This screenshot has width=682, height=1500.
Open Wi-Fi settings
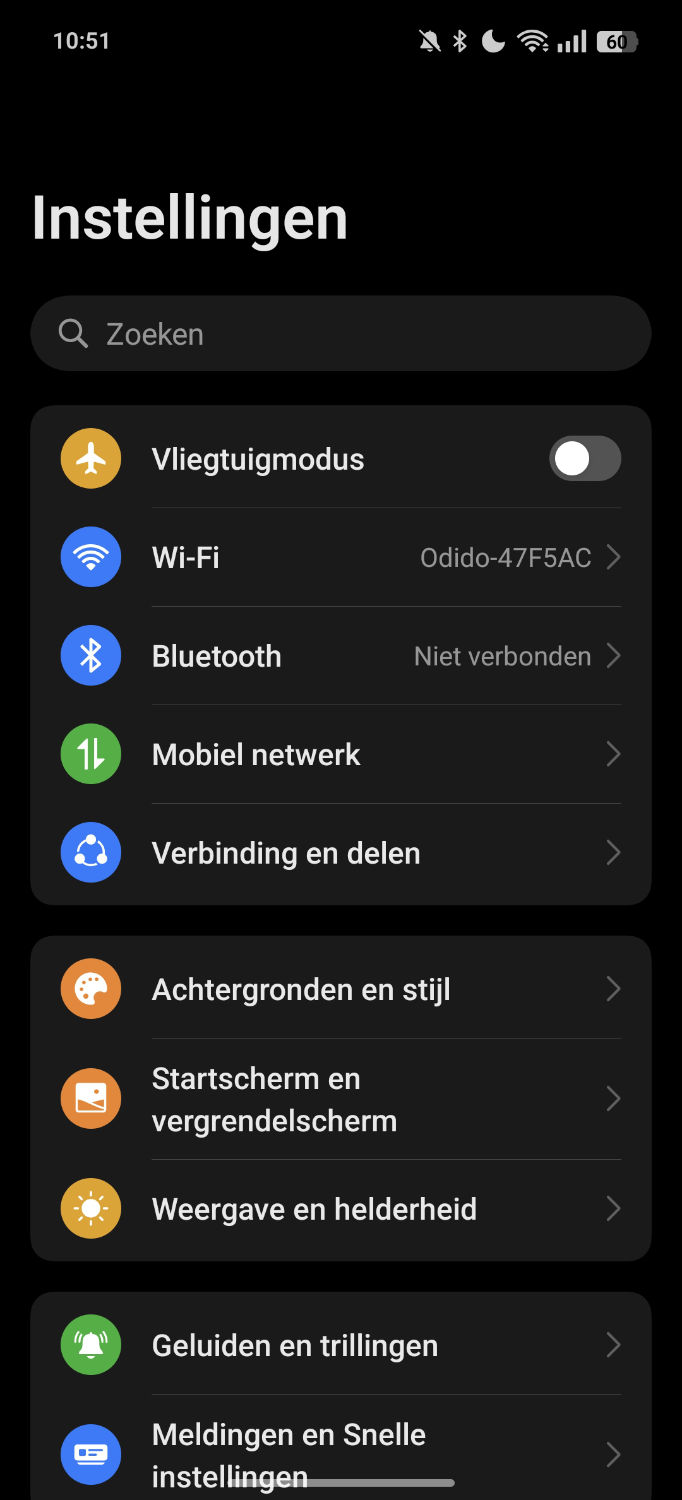tap(341, 557)
